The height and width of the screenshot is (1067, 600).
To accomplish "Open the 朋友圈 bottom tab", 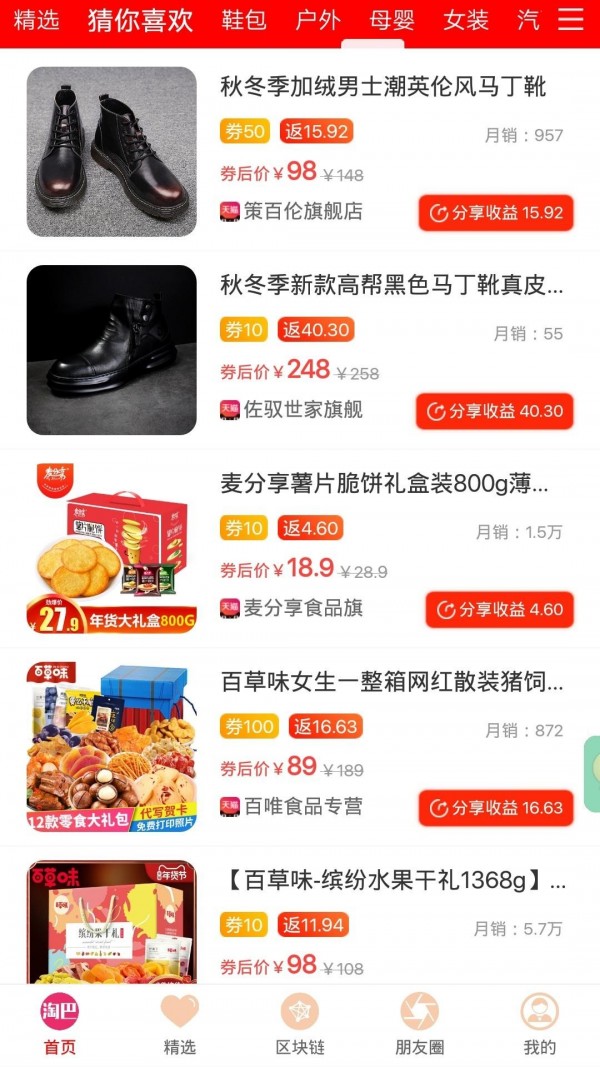I will click(420, 1025).
